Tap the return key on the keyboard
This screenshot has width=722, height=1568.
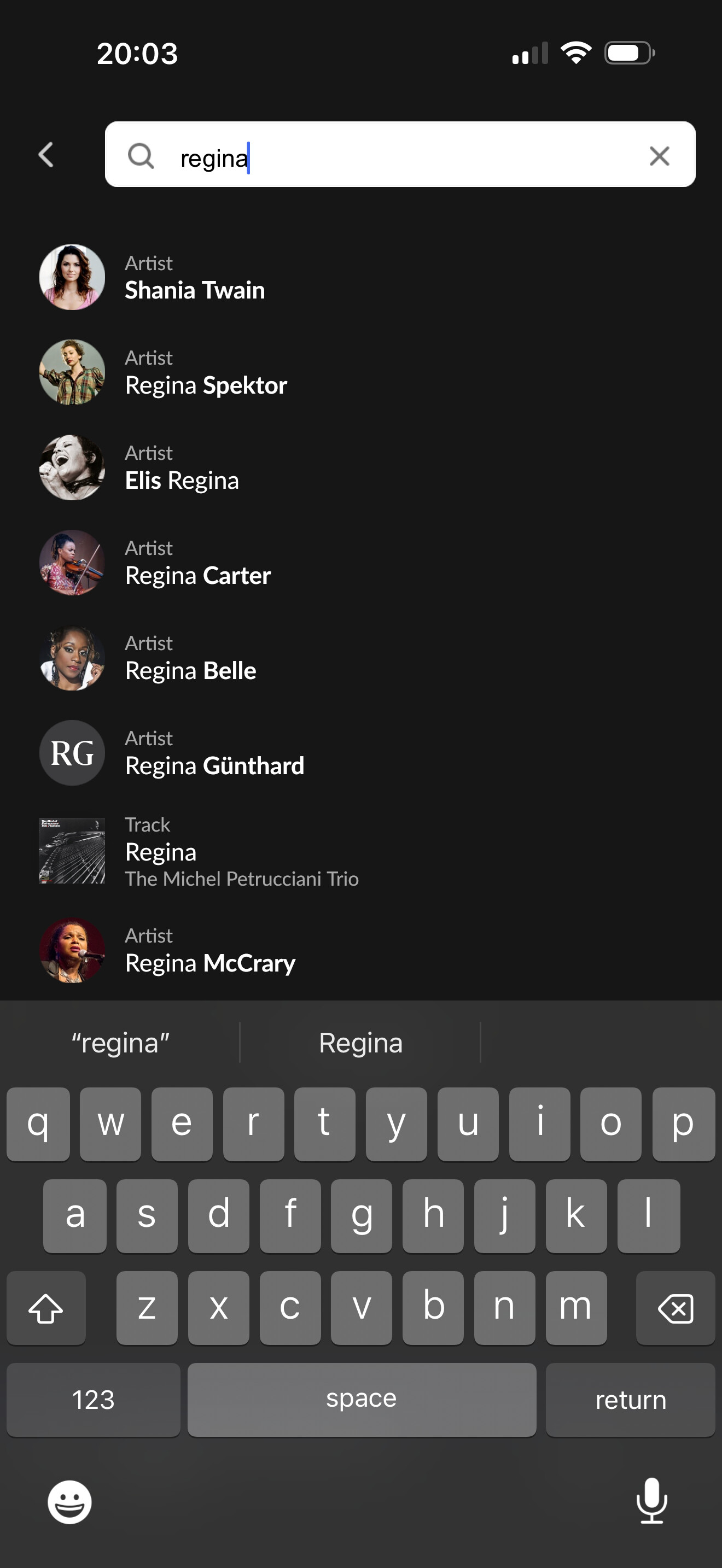click(630, 1400)
